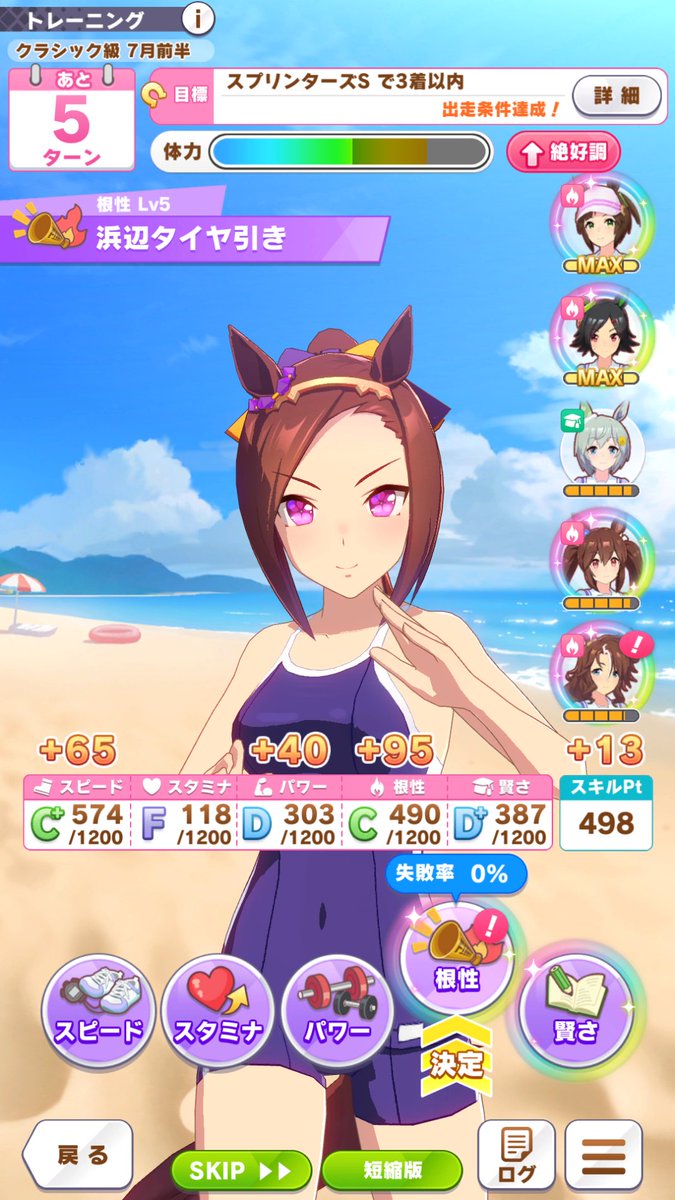Viewport: 675px width, 1200px height.
Task: Tap the 絶好調 condition badge
Action: click(564, 153)
